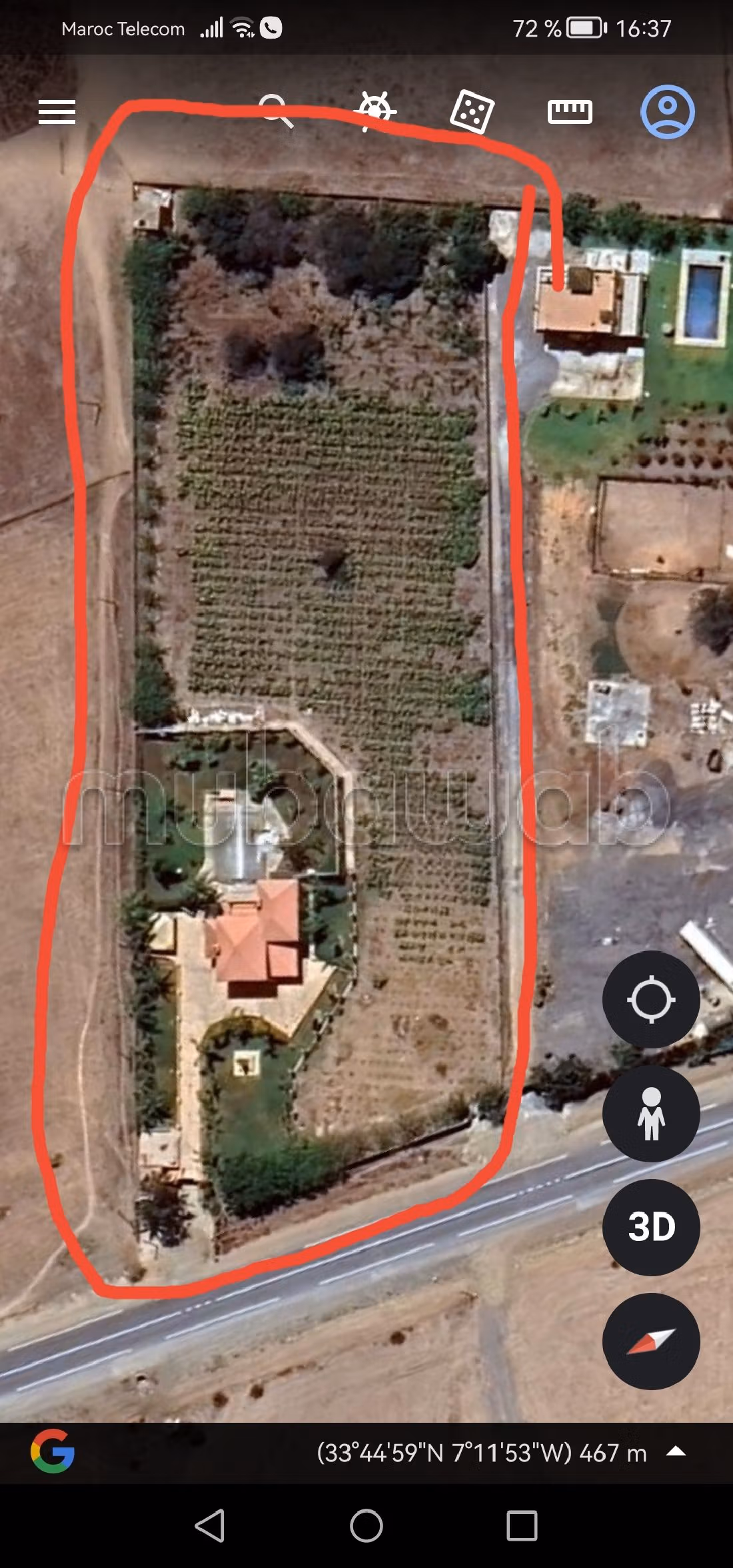This screenshot has width=733, height=1568.
Task: Open the measure ruler tool
Action: (x=569, y=111)
